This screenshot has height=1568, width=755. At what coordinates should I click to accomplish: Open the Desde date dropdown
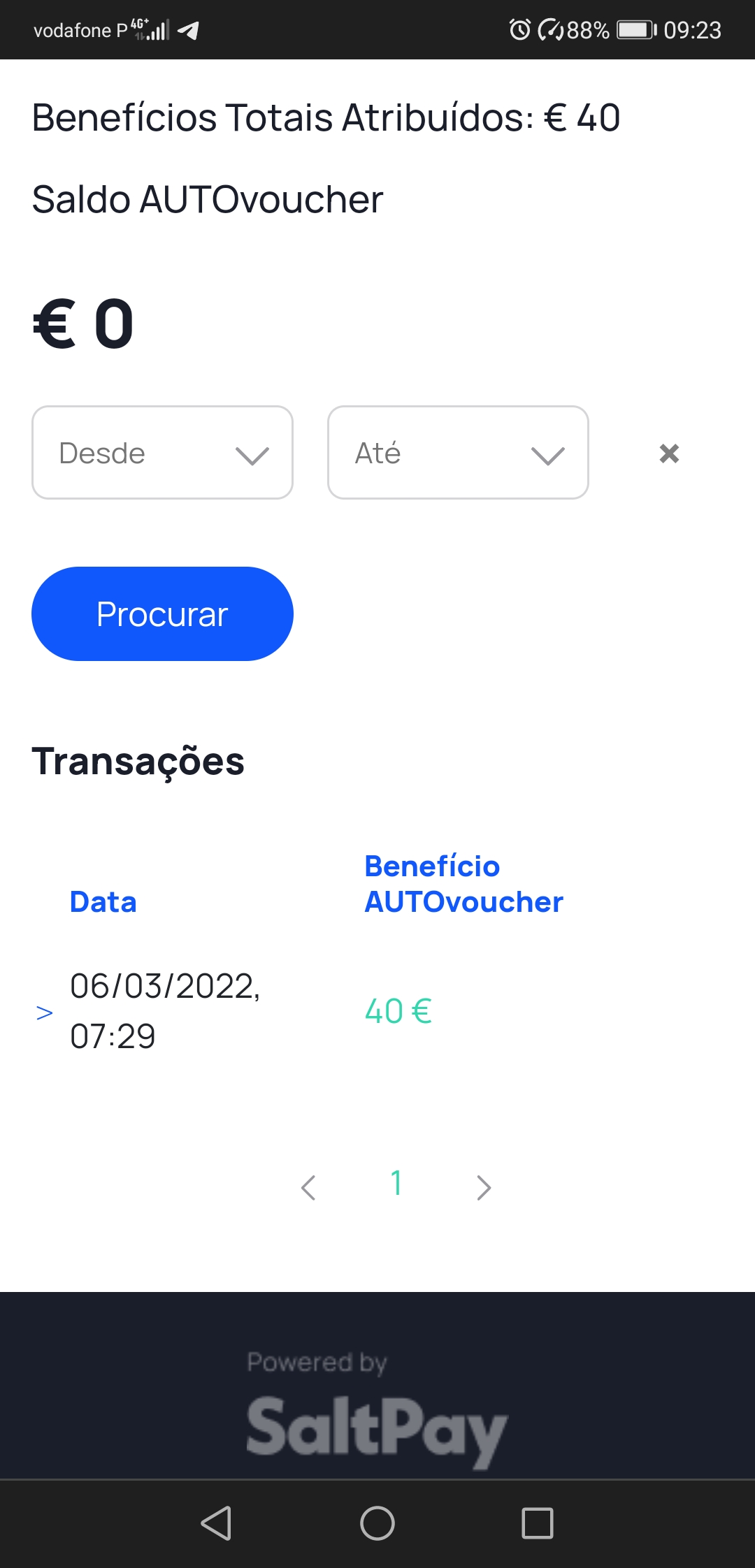click(x=162, y=453)
